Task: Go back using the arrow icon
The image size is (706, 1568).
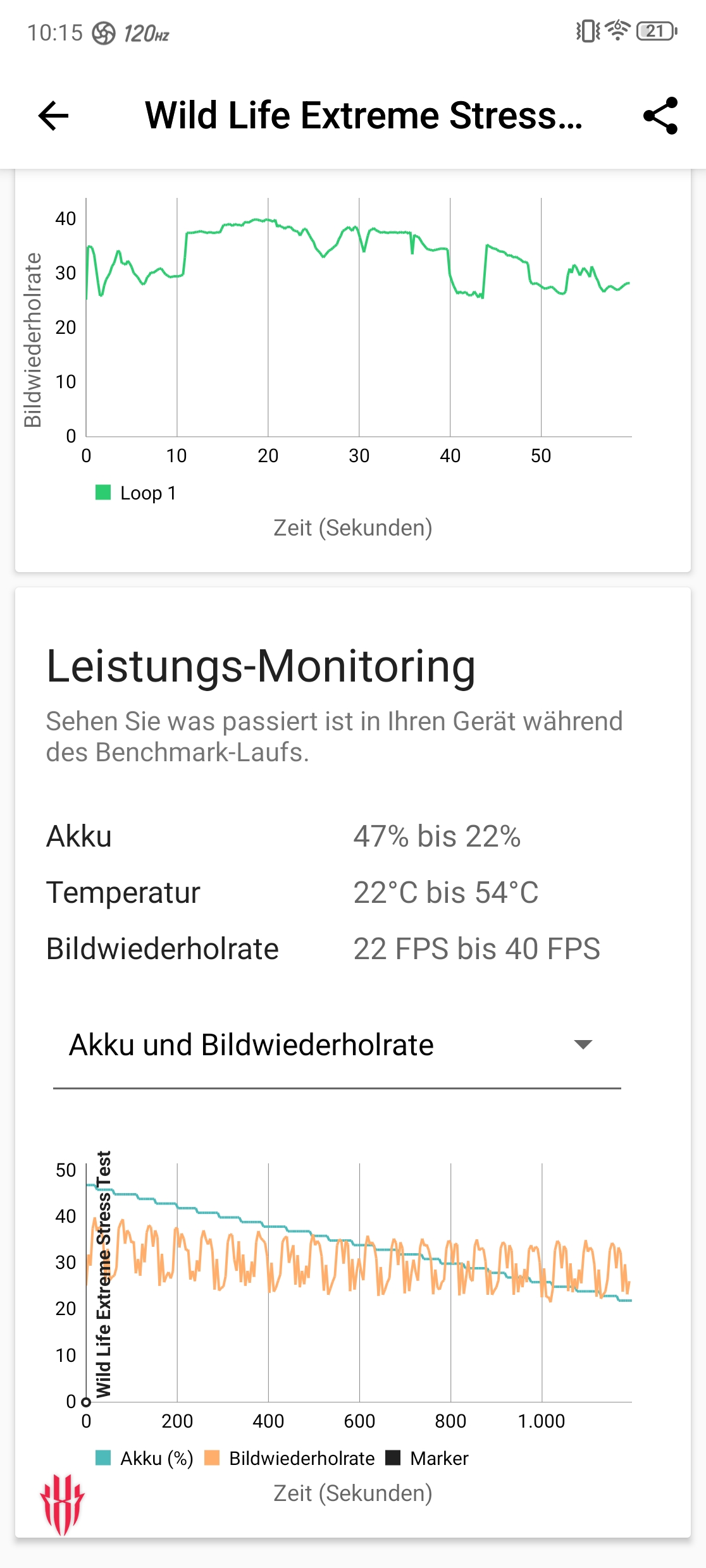Action: pyautogui.click(x=53, y=116)
